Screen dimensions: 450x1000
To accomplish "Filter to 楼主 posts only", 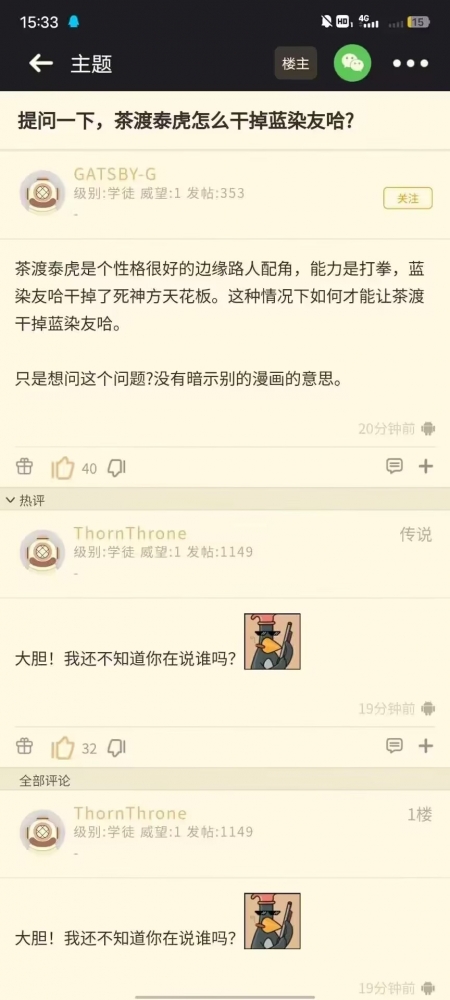I will [296, 63].
